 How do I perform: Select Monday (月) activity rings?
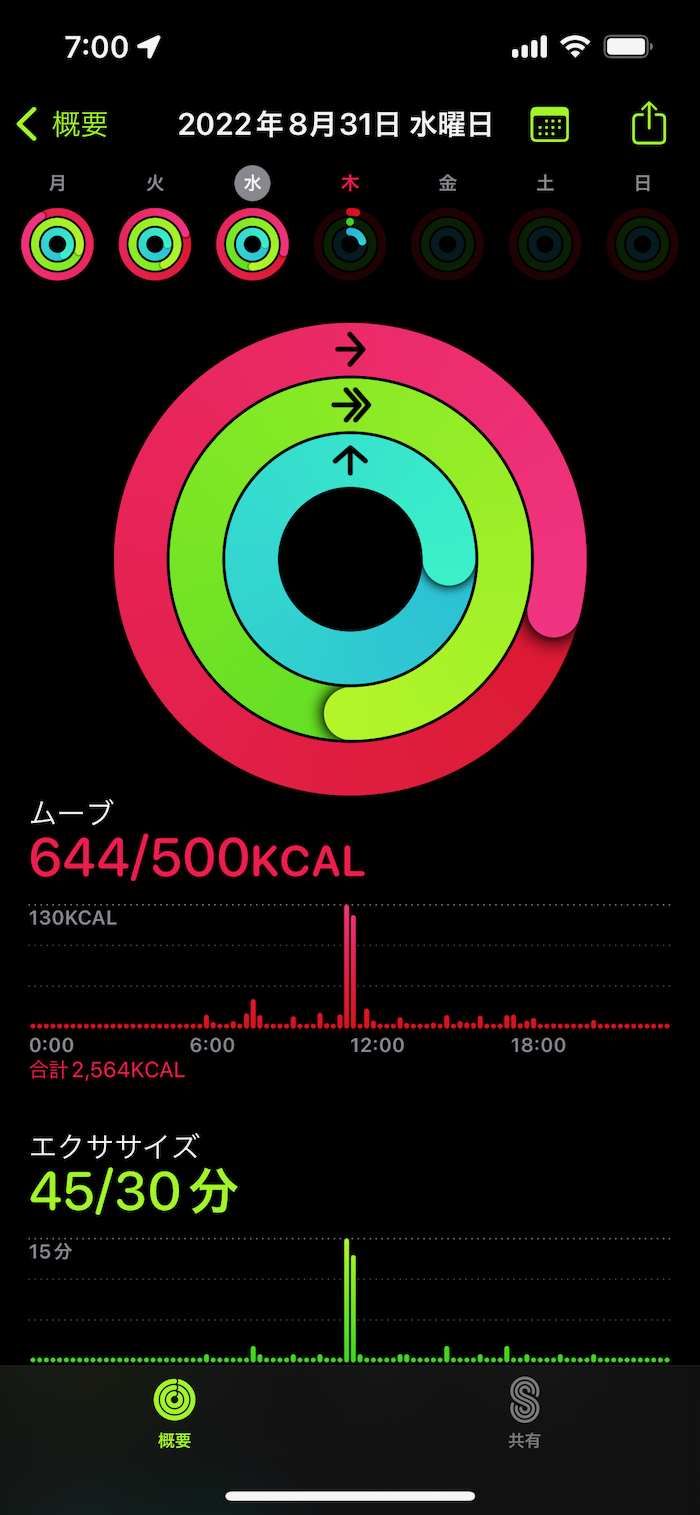[x=57, y=244]
